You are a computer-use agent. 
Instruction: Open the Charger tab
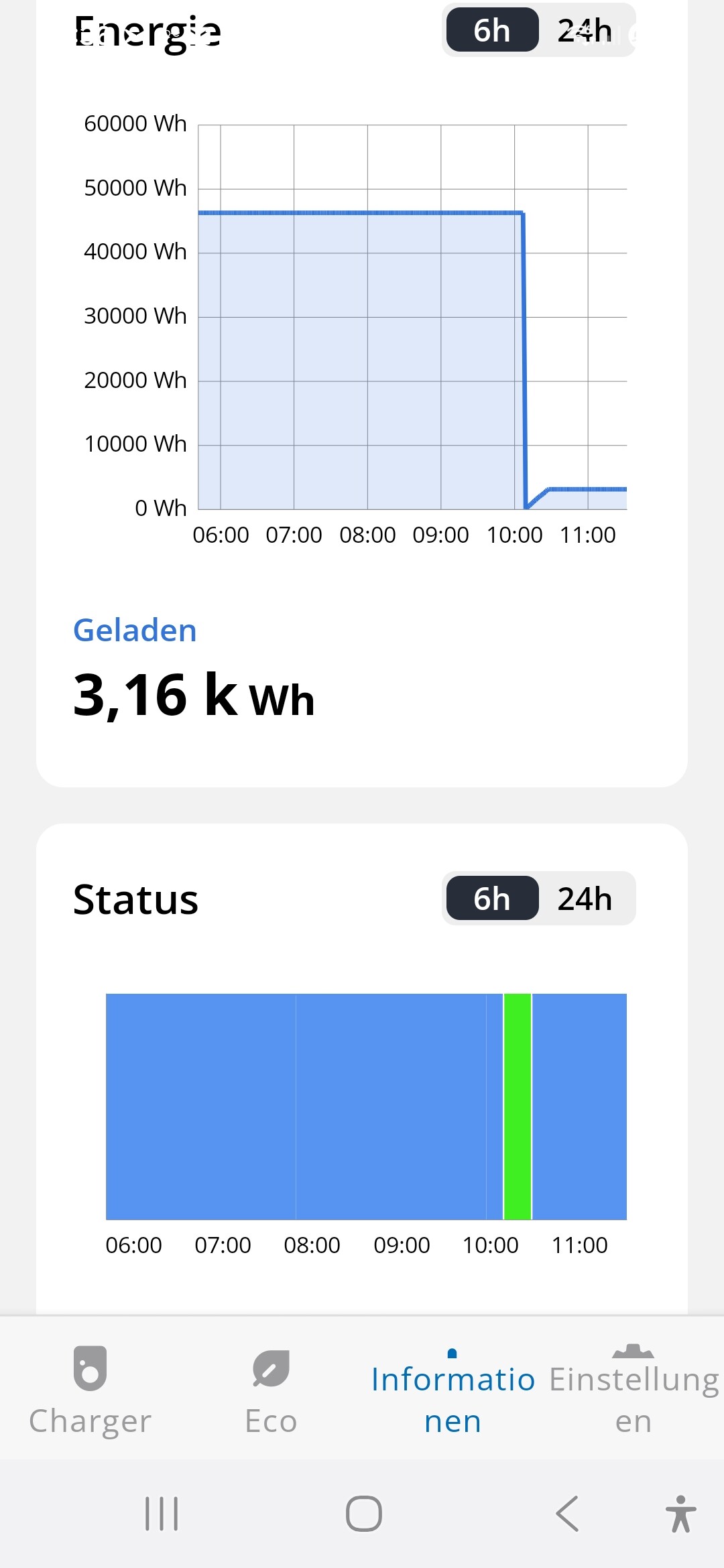(90, 1391)
